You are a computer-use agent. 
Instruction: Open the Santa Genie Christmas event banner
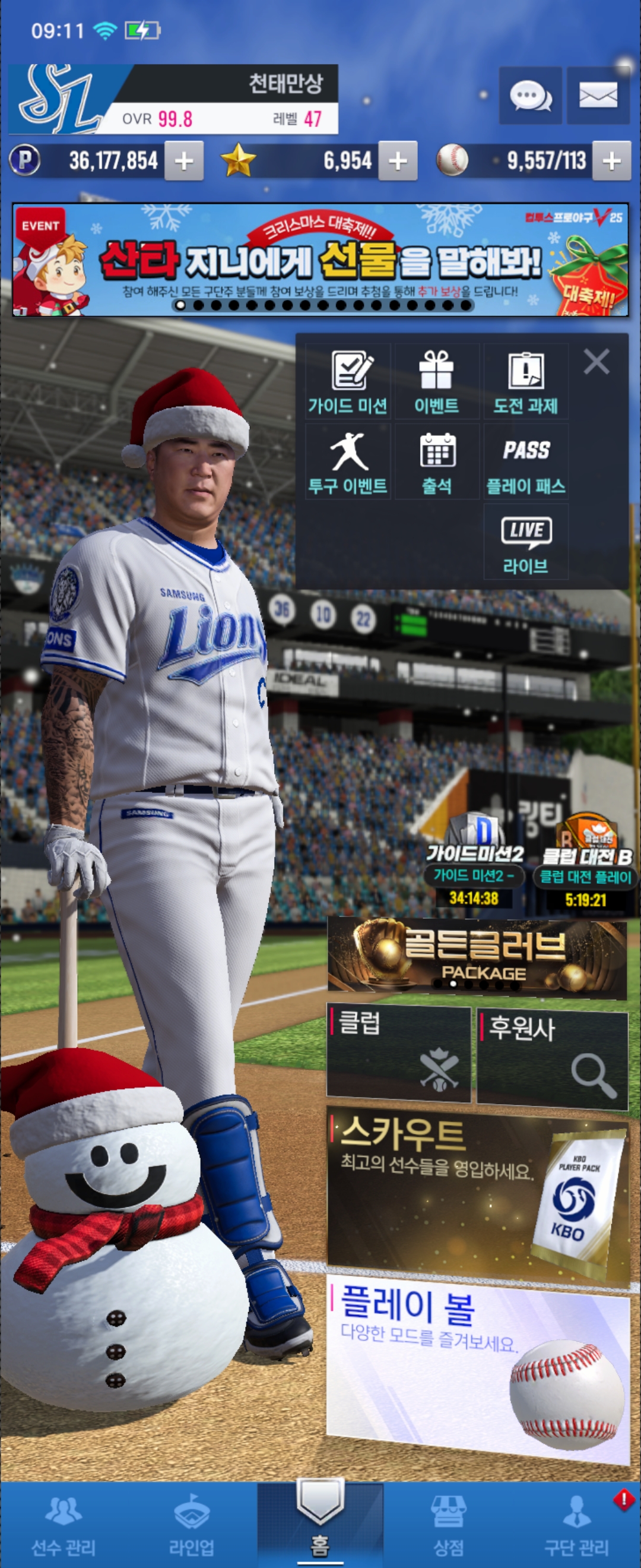(x=320, y=260)
